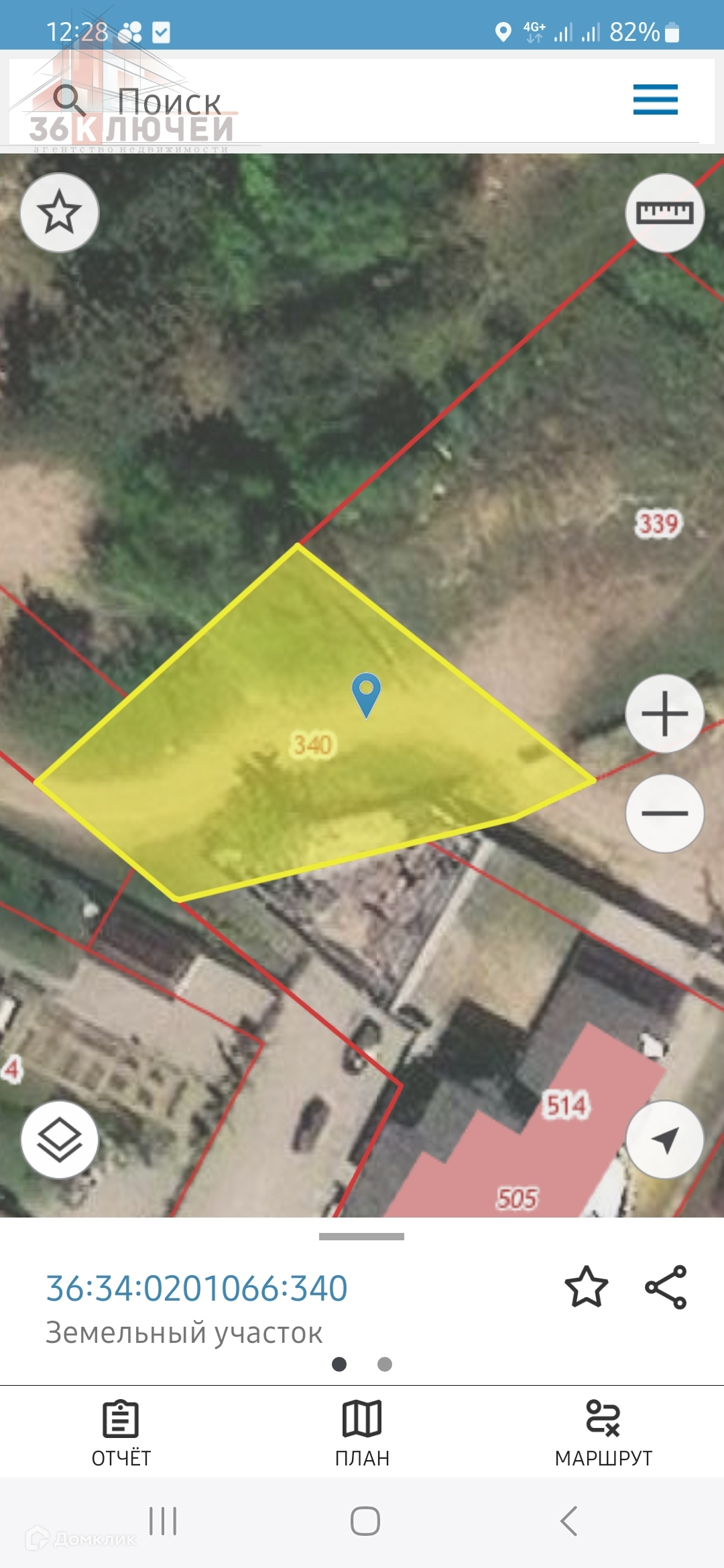Center map on my location

[x=664, y=1140]
